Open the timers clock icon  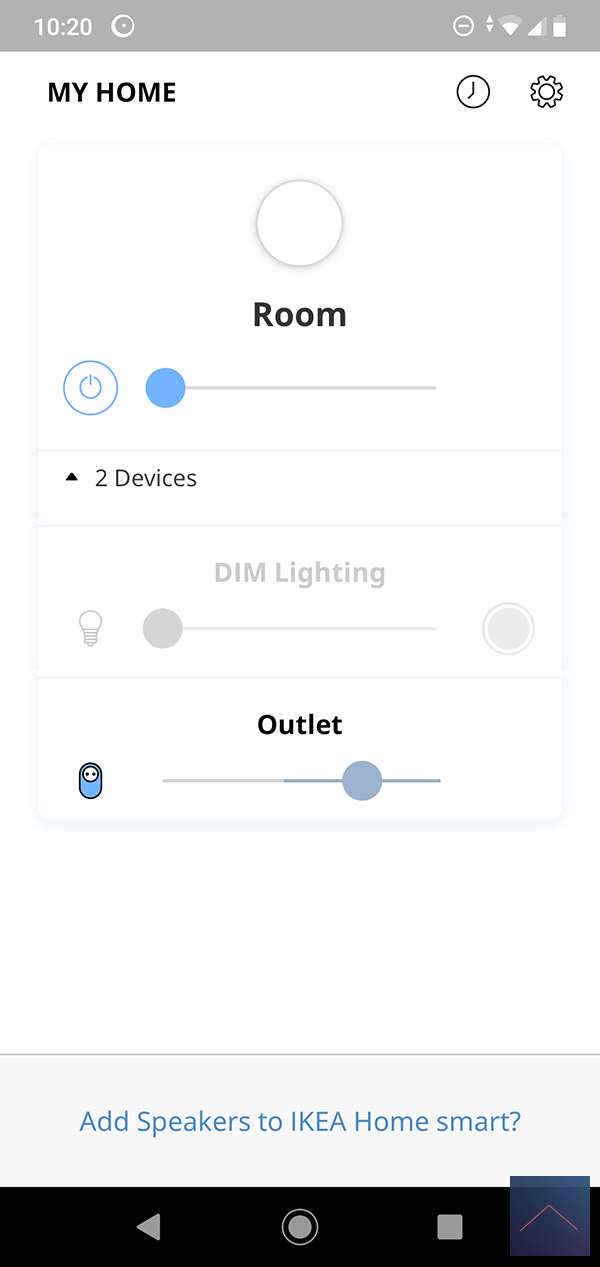pyautogui.click(x=473, y=92)
